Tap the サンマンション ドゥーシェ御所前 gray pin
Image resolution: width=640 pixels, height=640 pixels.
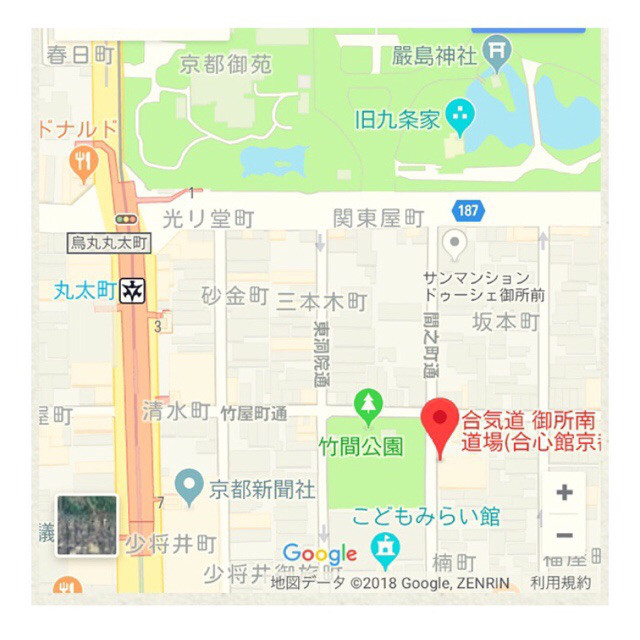(x=455, y=243)
